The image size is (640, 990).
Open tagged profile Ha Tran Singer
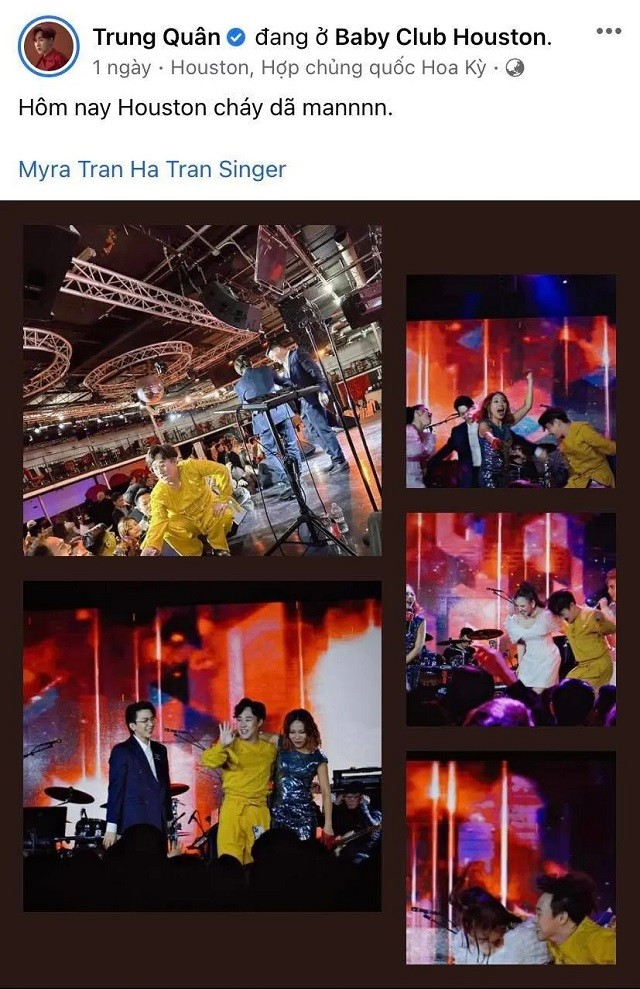pyautogui.click(x=207, y=169)
